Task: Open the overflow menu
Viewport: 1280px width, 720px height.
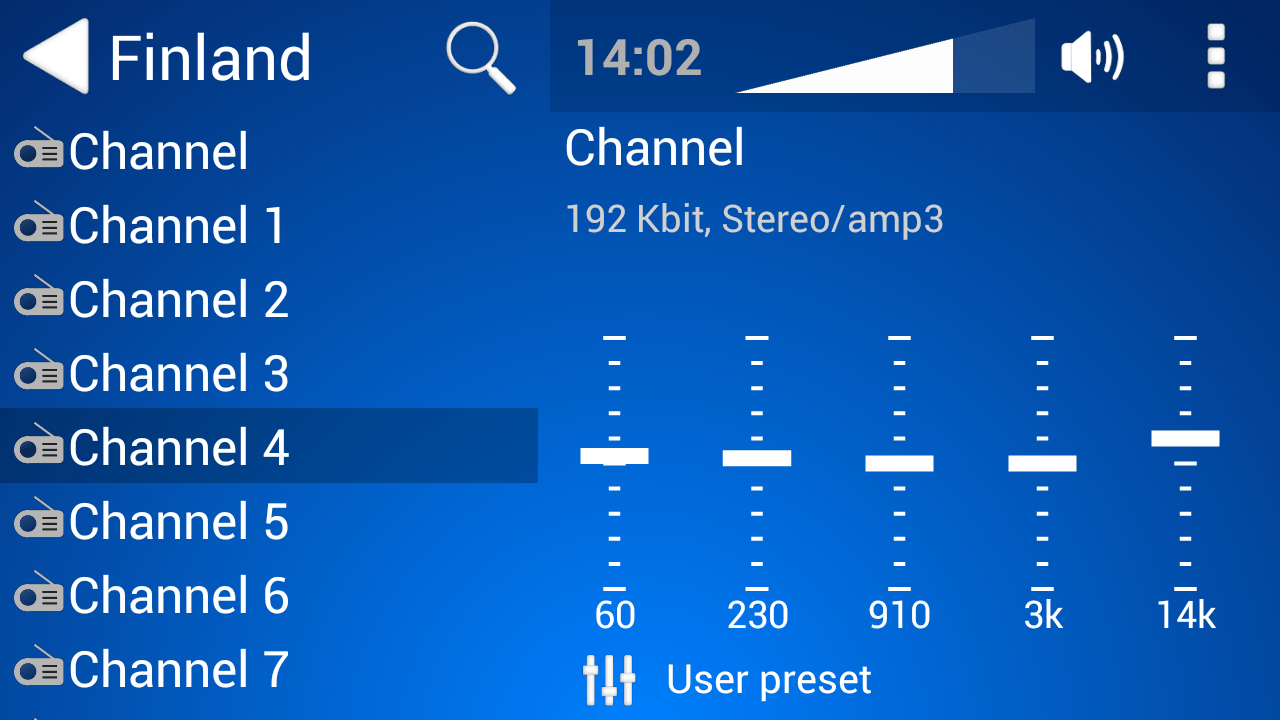Action: point(1216,57)
